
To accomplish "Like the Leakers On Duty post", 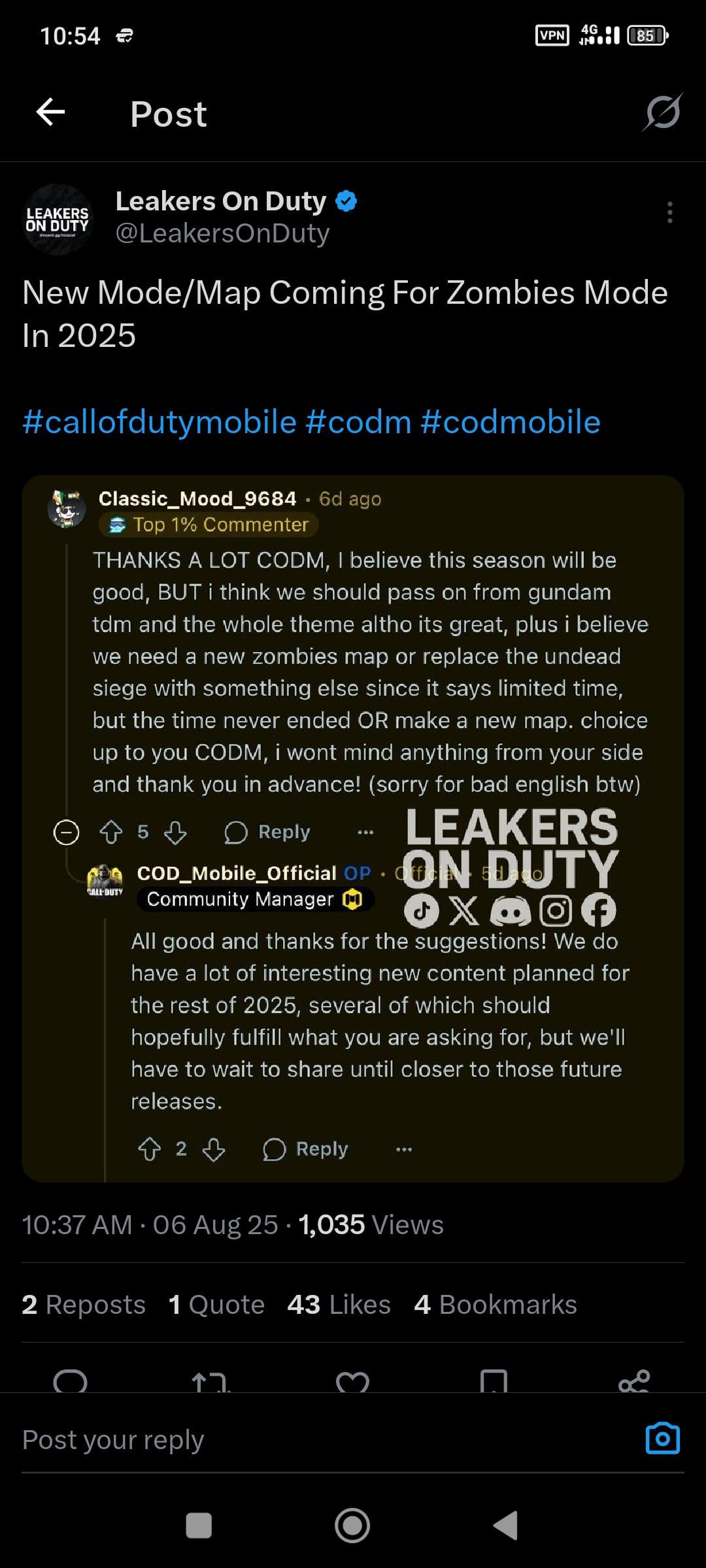I will (352, 1380).
